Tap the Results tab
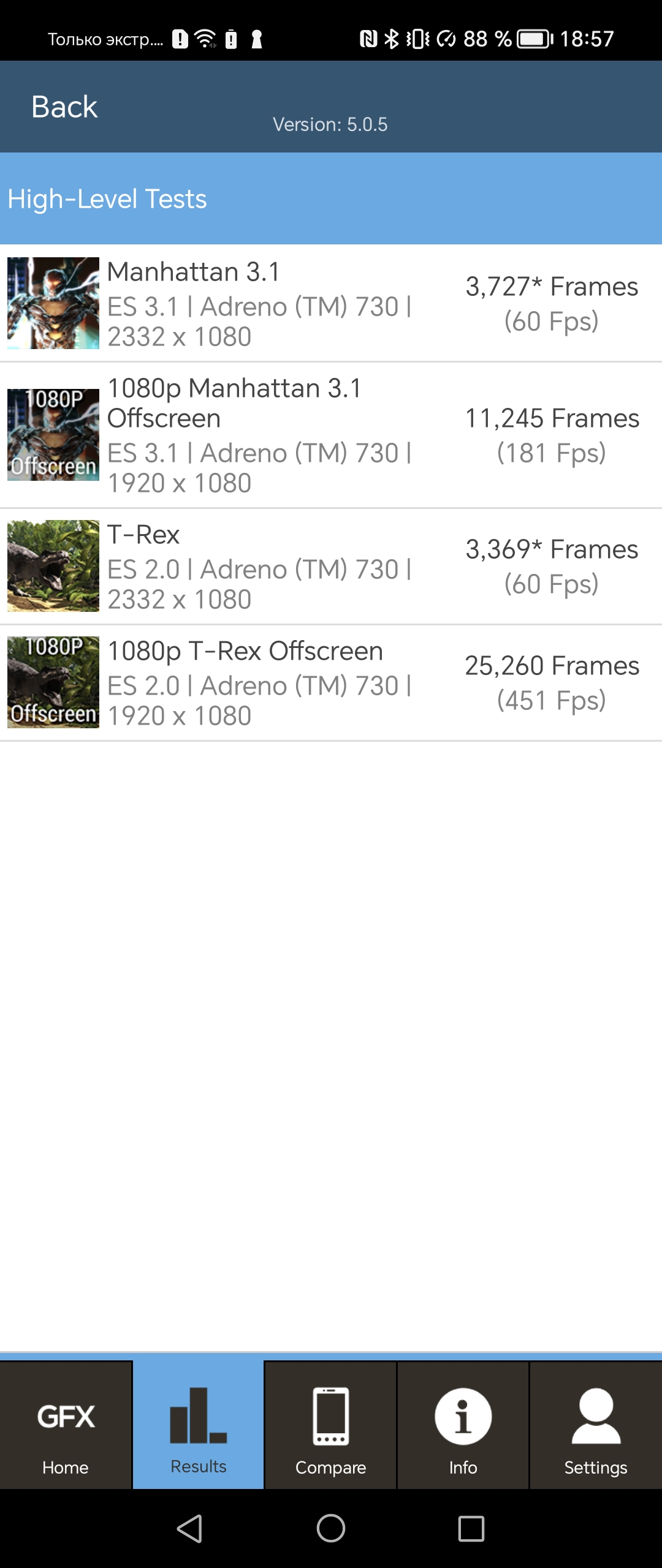662x1568 pixels. [x=198, y=1426]
